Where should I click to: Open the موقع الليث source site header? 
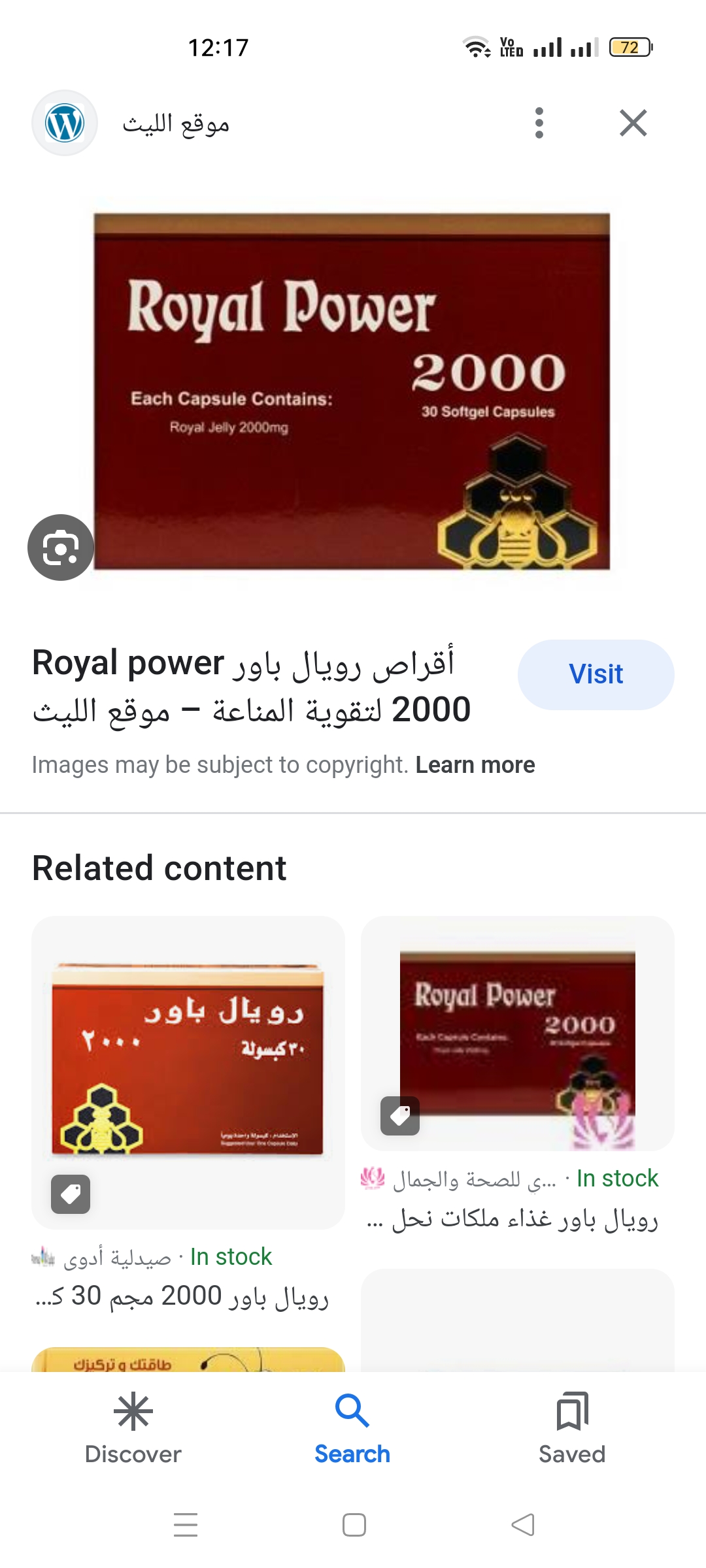click(x=175, y=123)
